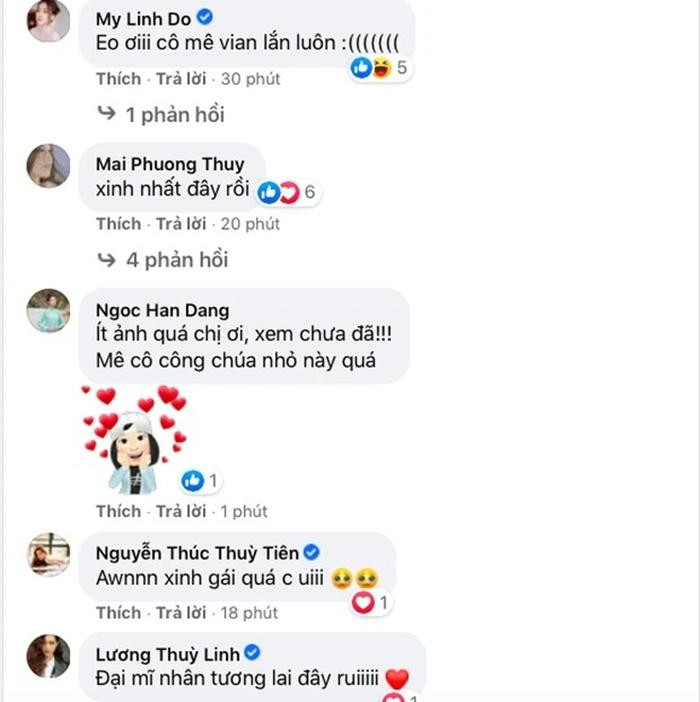Open Lương Thuỳ Linh's avatar
Screen dimensions: 700x702
tap(48, 656)
